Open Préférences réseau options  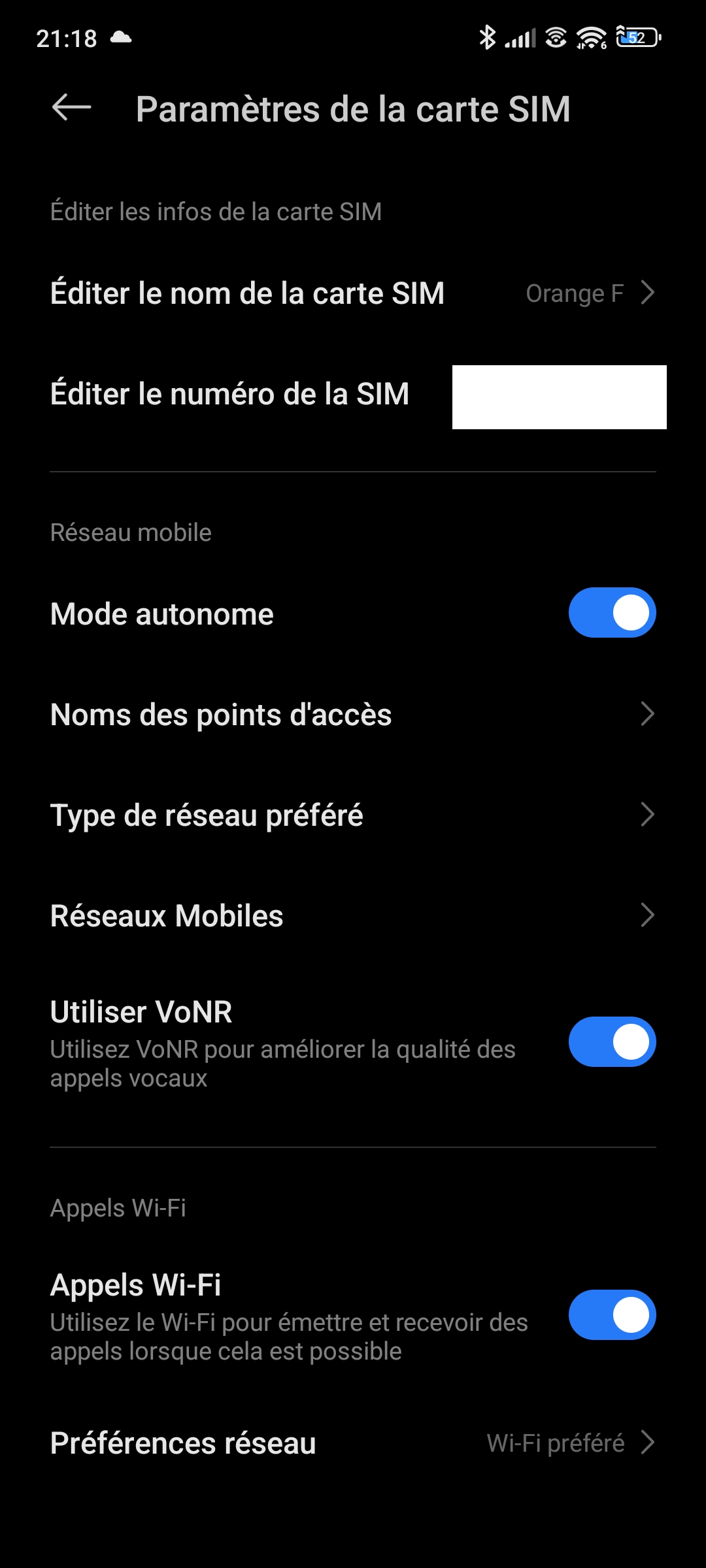(353, 1443)
